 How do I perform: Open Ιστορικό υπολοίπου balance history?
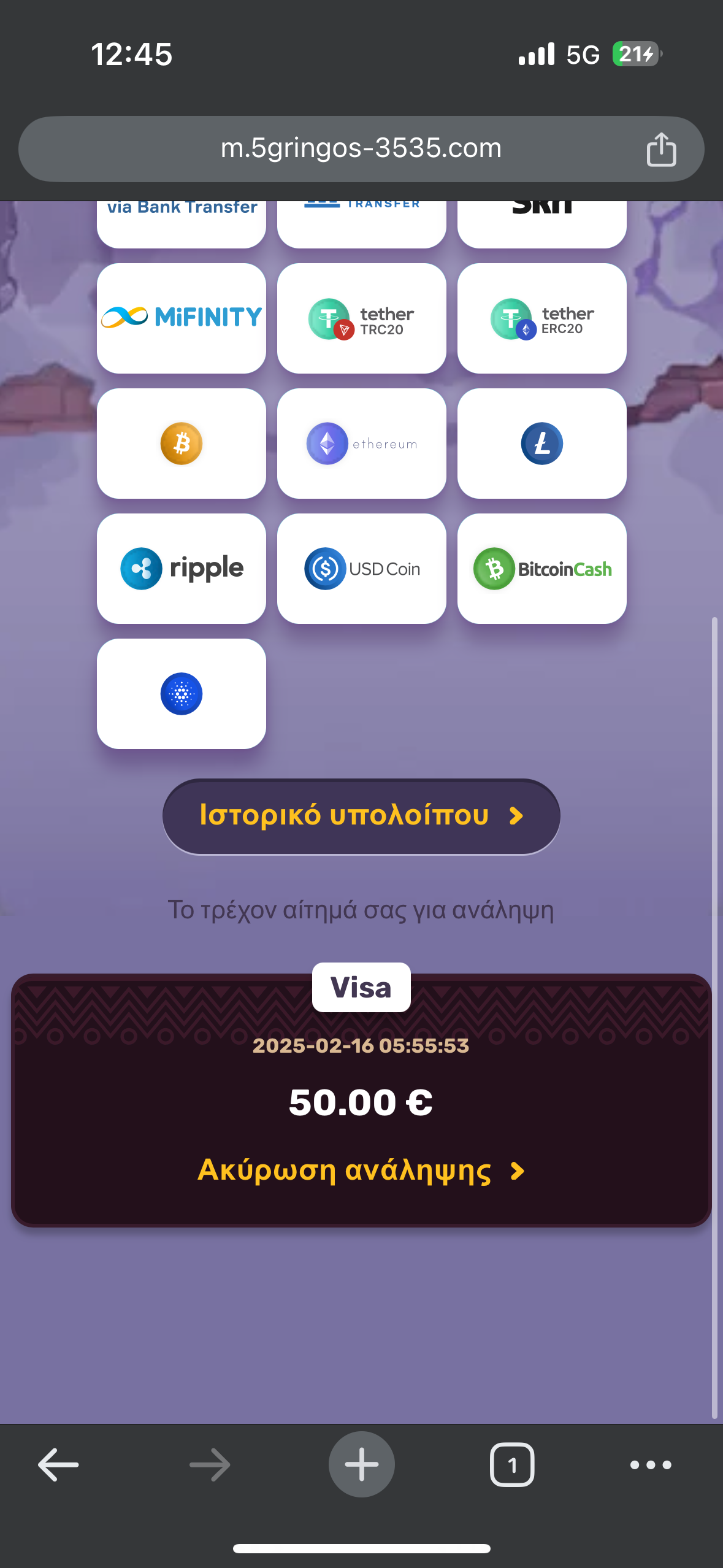tap(361, 816)
